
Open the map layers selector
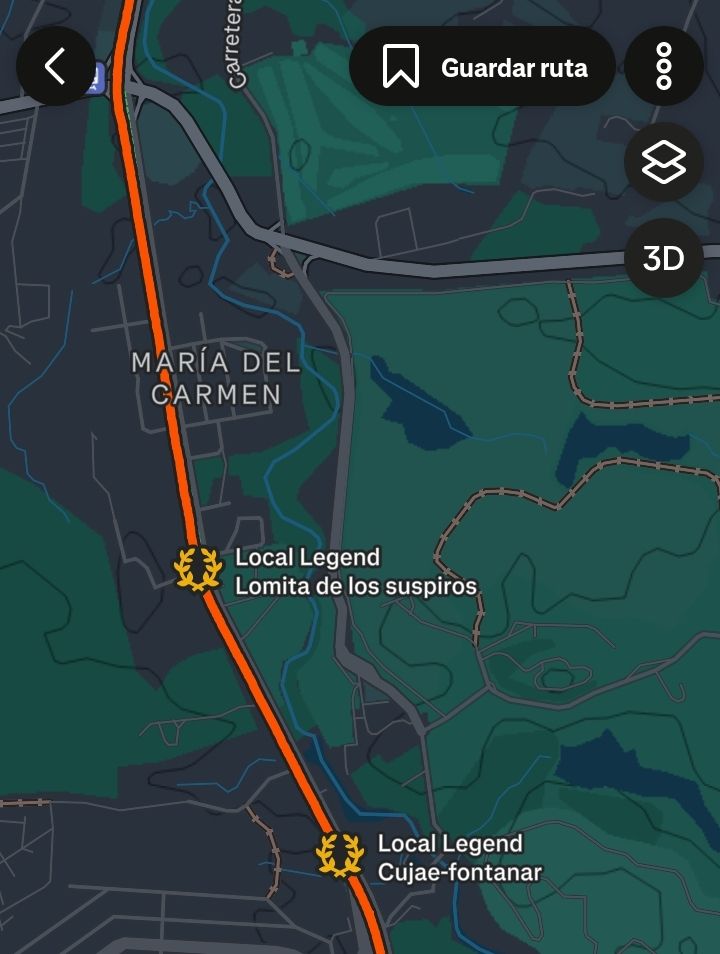click(x=664, y=162)
